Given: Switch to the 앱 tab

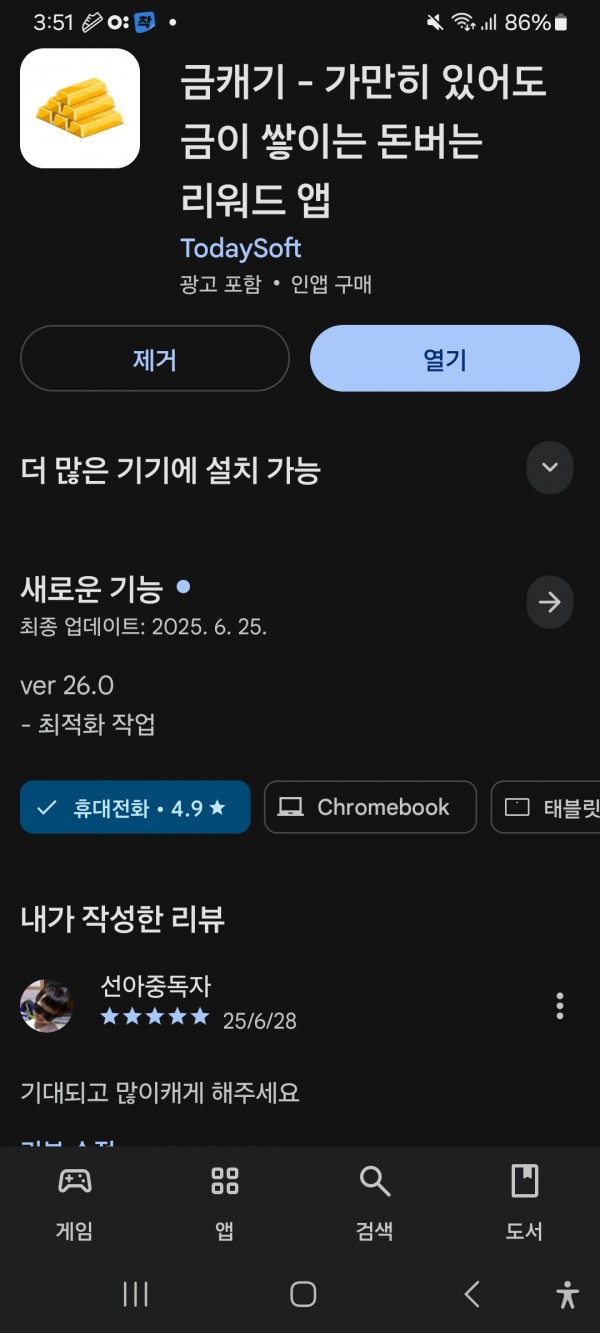Looking at the screenshot, I should point(225,1203).
